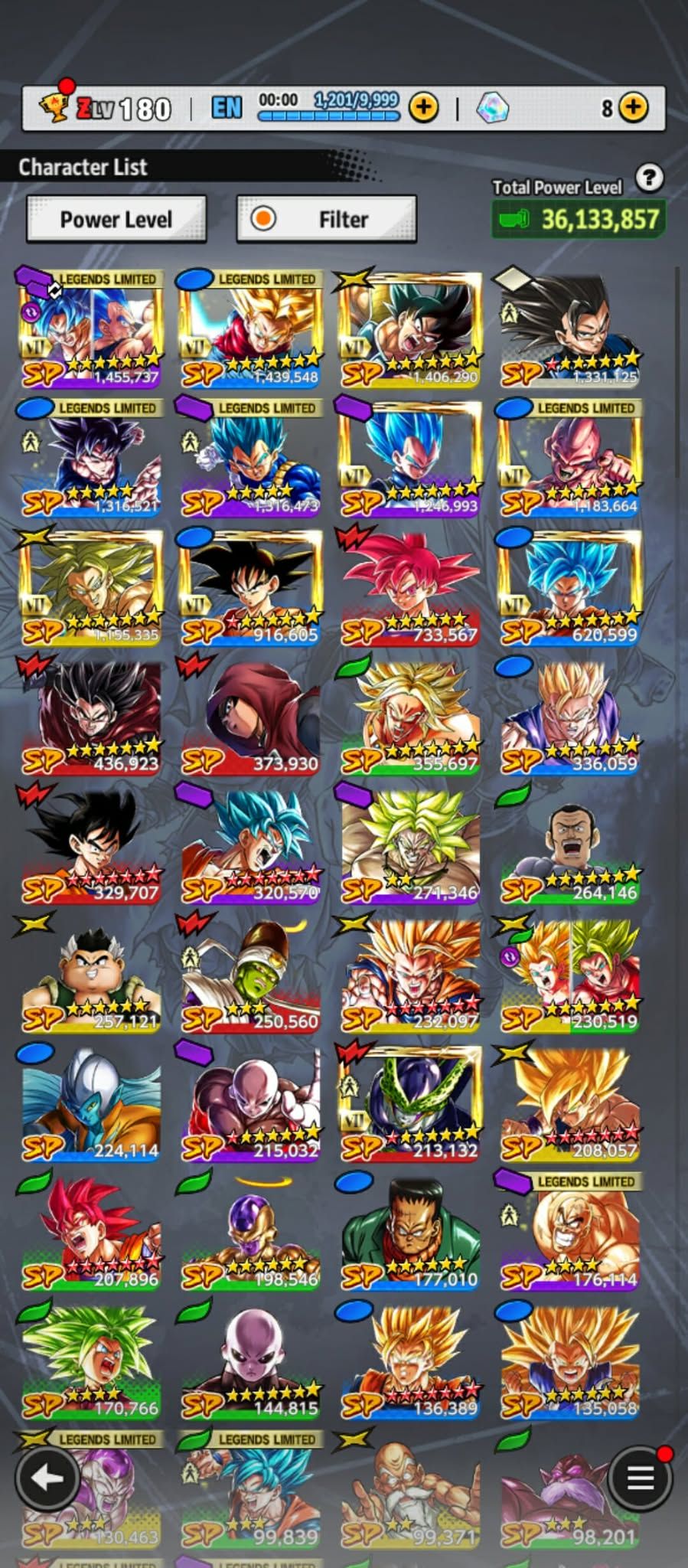Open the Power Level sort button

pos(116,220)
